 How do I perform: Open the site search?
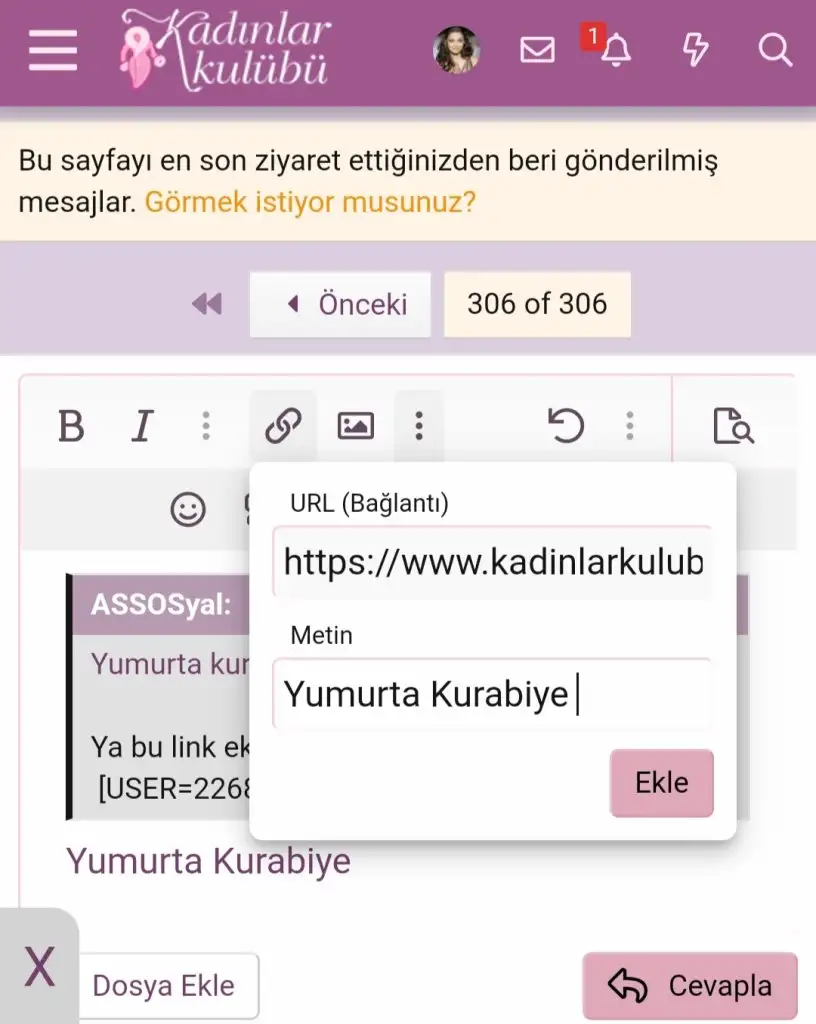tap(775, 50)
